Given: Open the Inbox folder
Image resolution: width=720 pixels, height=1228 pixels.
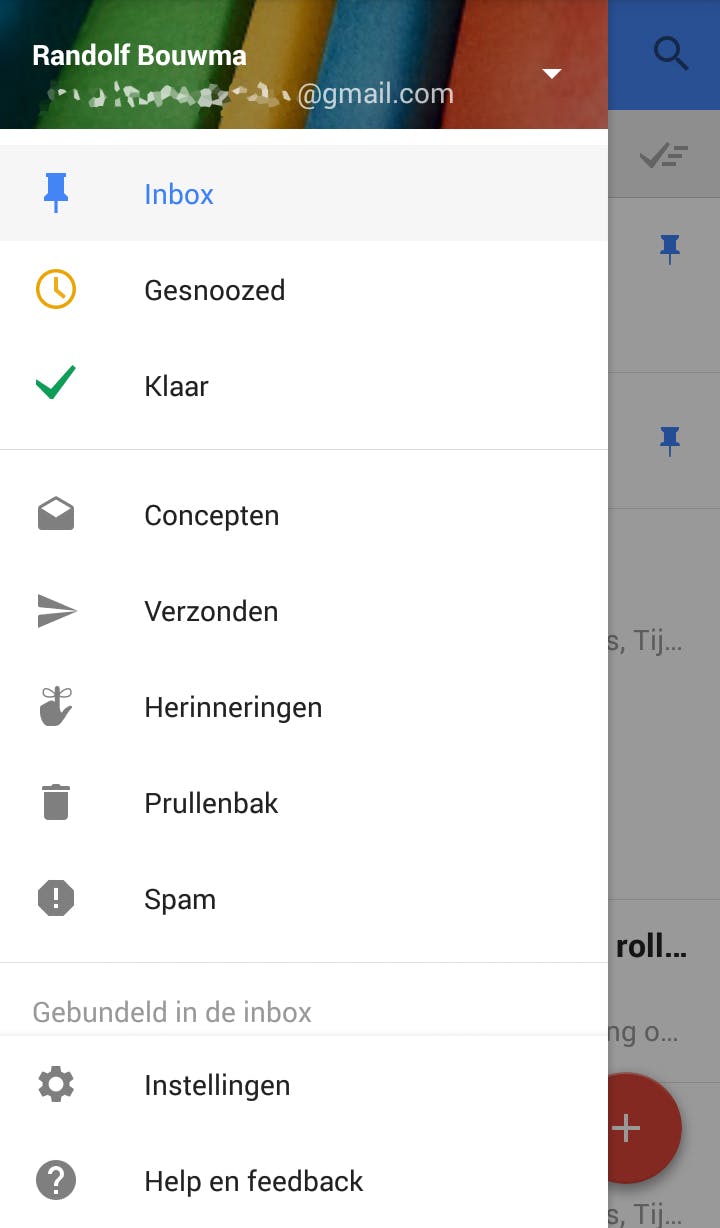Looking at the screenshot, I should click(x=179, y=194).
